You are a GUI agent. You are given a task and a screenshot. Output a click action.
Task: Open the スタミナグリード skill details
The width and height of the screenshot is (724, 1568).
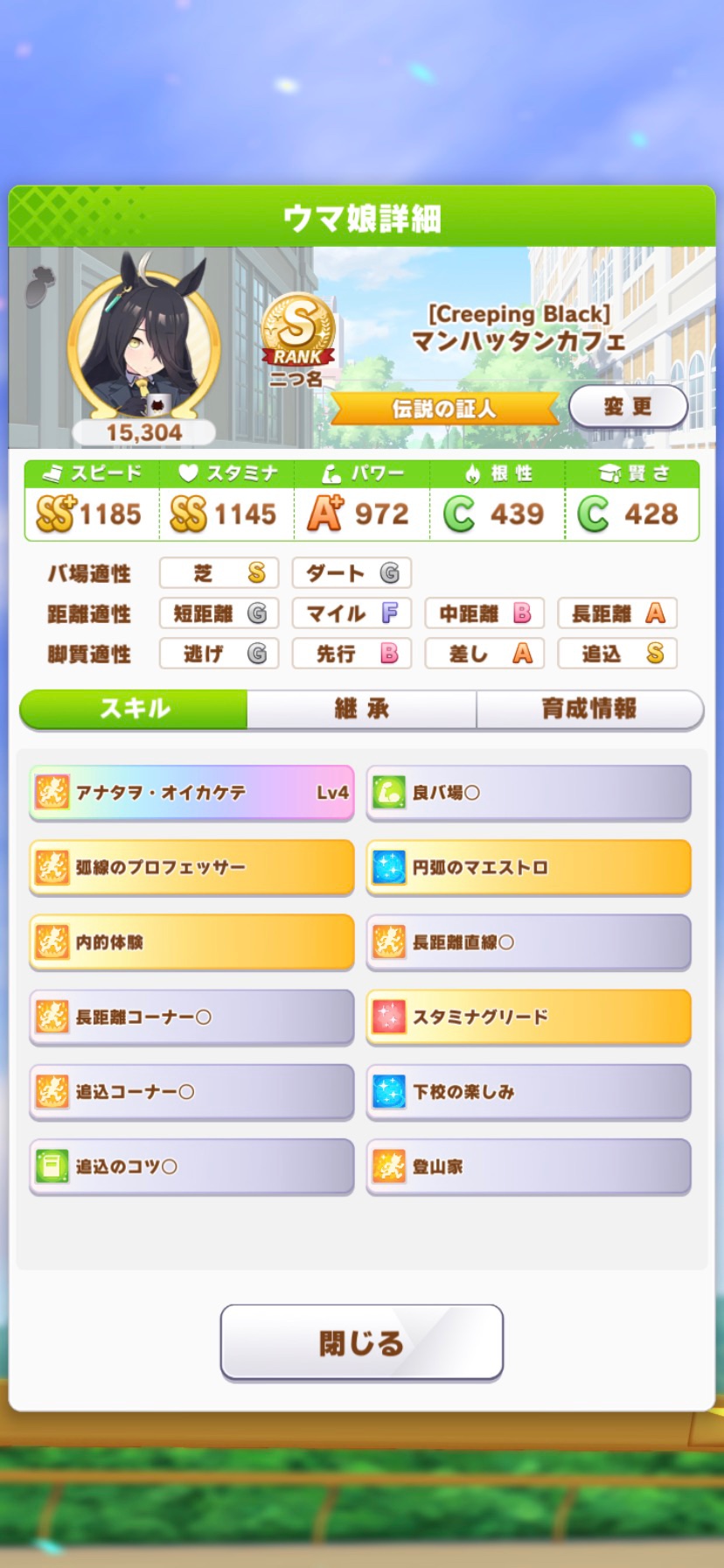pyautogui.click(x=529, y=1017)
